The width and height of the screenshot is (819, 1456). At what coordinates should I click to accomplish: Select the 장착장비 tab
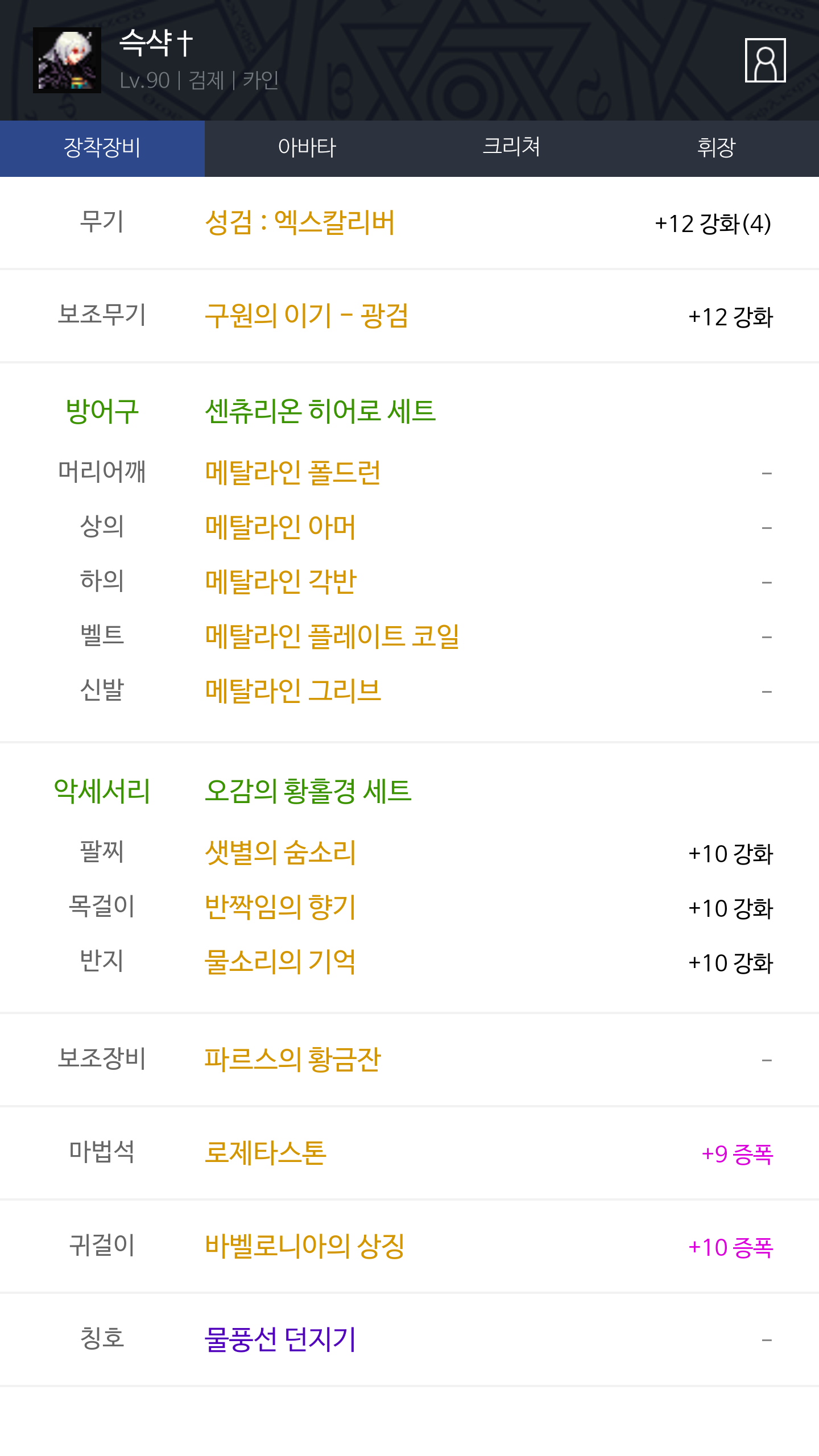102,148
